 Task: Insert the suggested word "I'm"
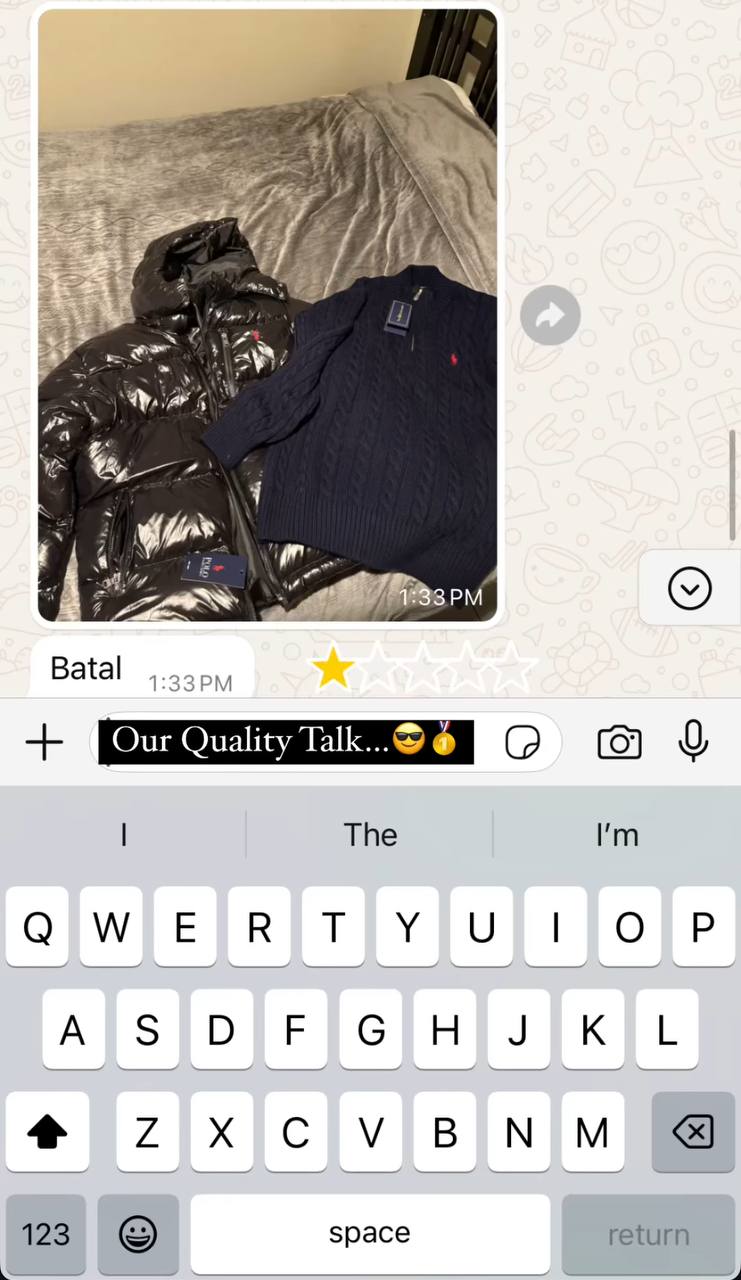click(x=616, y=835)
